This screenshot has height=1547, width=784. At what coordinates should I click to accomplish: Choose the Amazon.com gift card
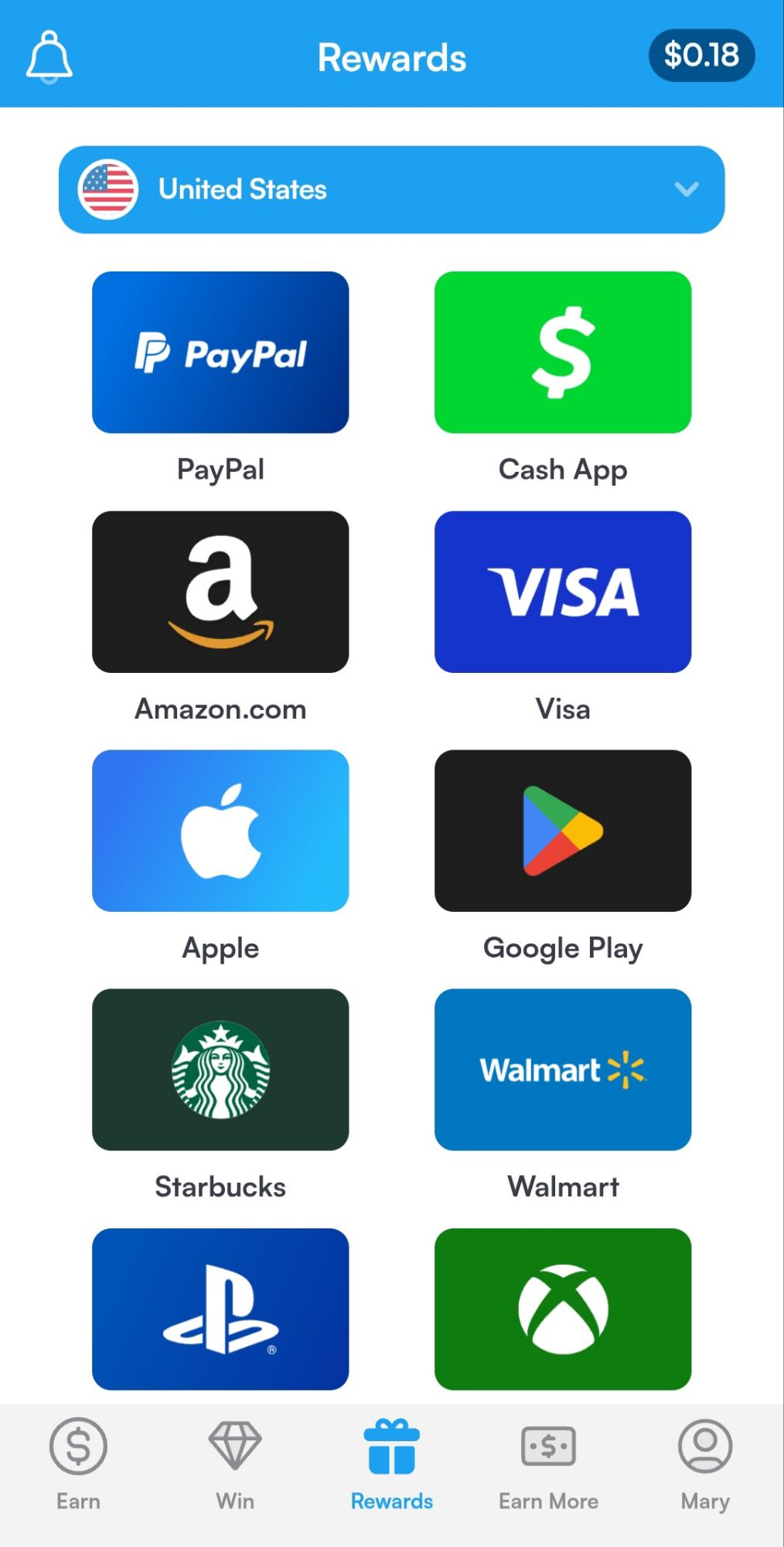(x=220, y=592)
